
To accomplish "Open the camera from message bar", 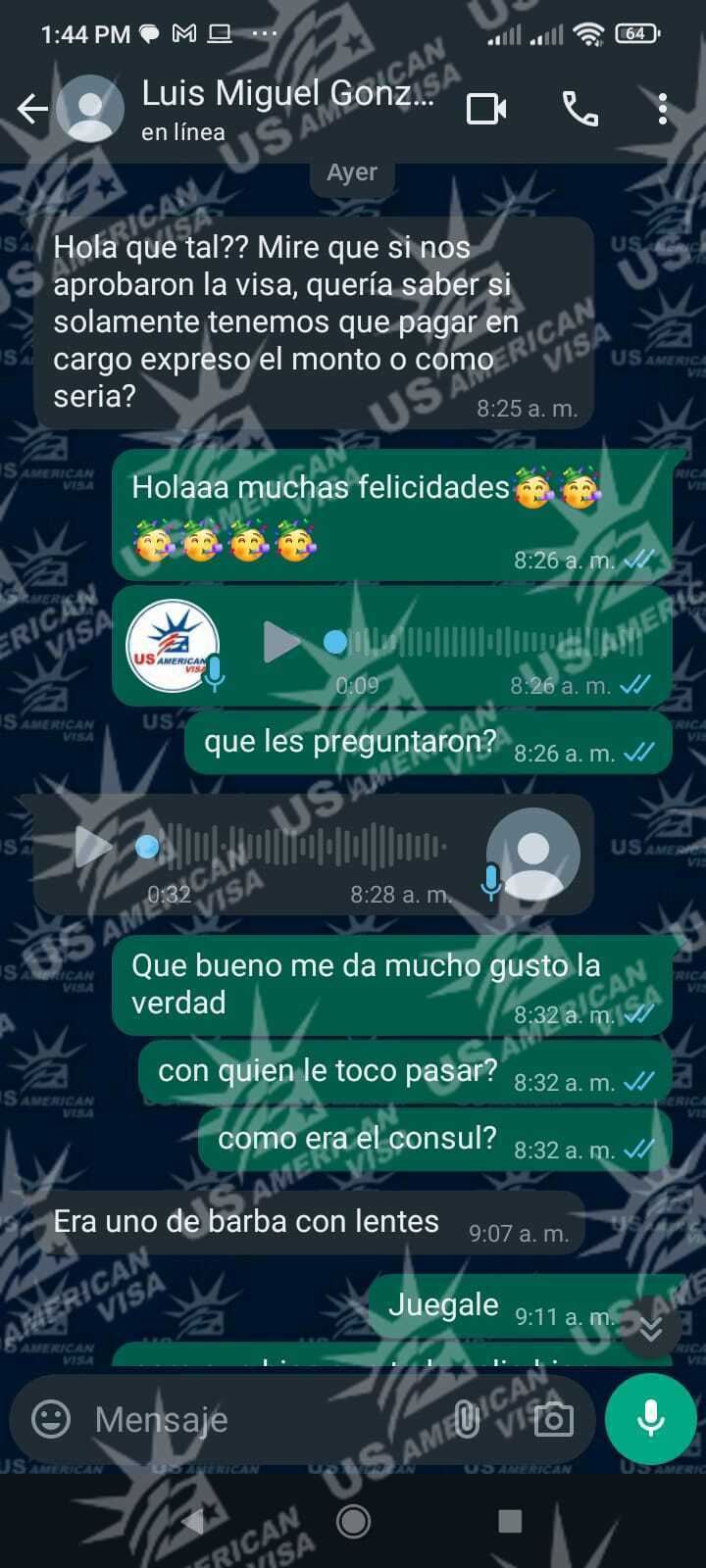I will coord(553,1418).
